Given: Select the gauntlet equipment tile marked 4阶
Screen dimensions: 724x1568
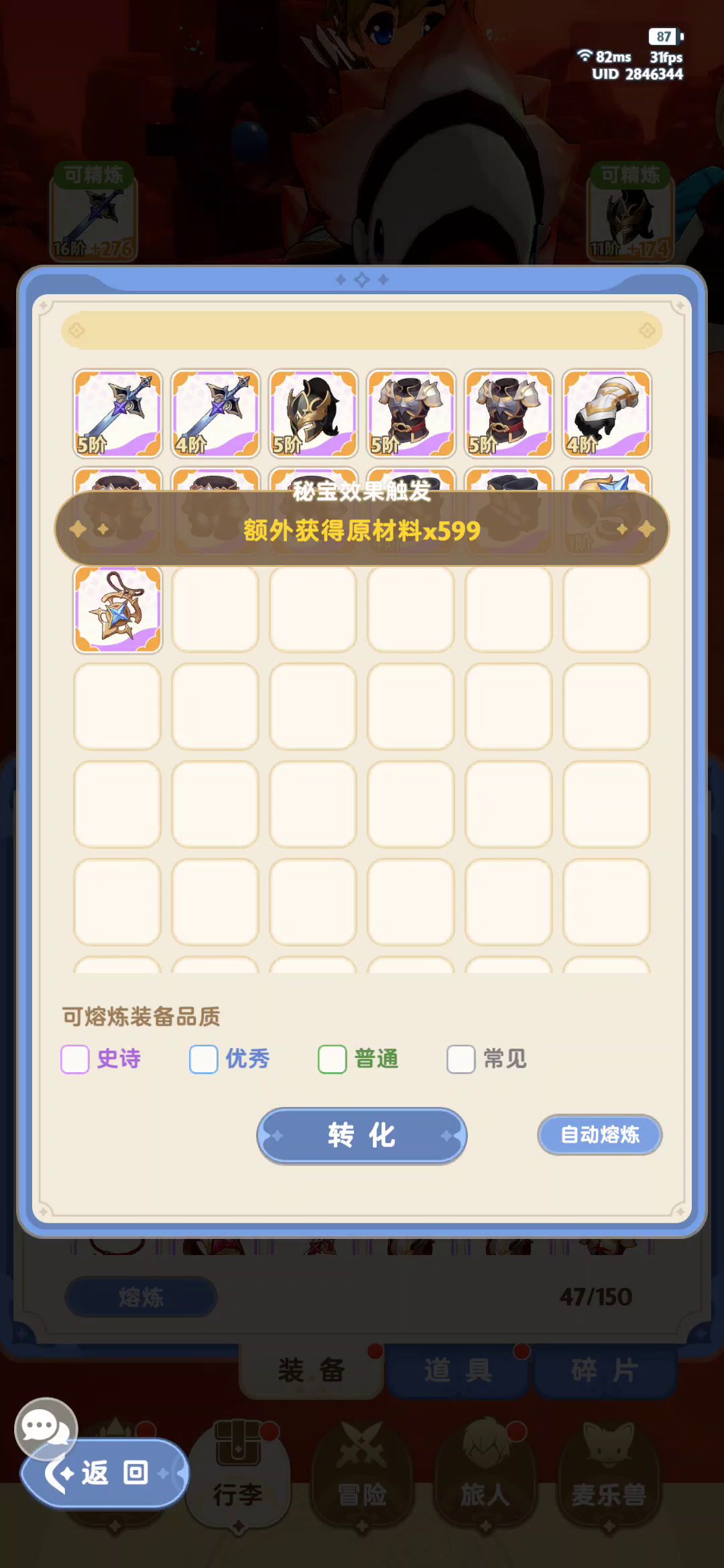Looking at the screenshot, I should [x=607, y=413].
